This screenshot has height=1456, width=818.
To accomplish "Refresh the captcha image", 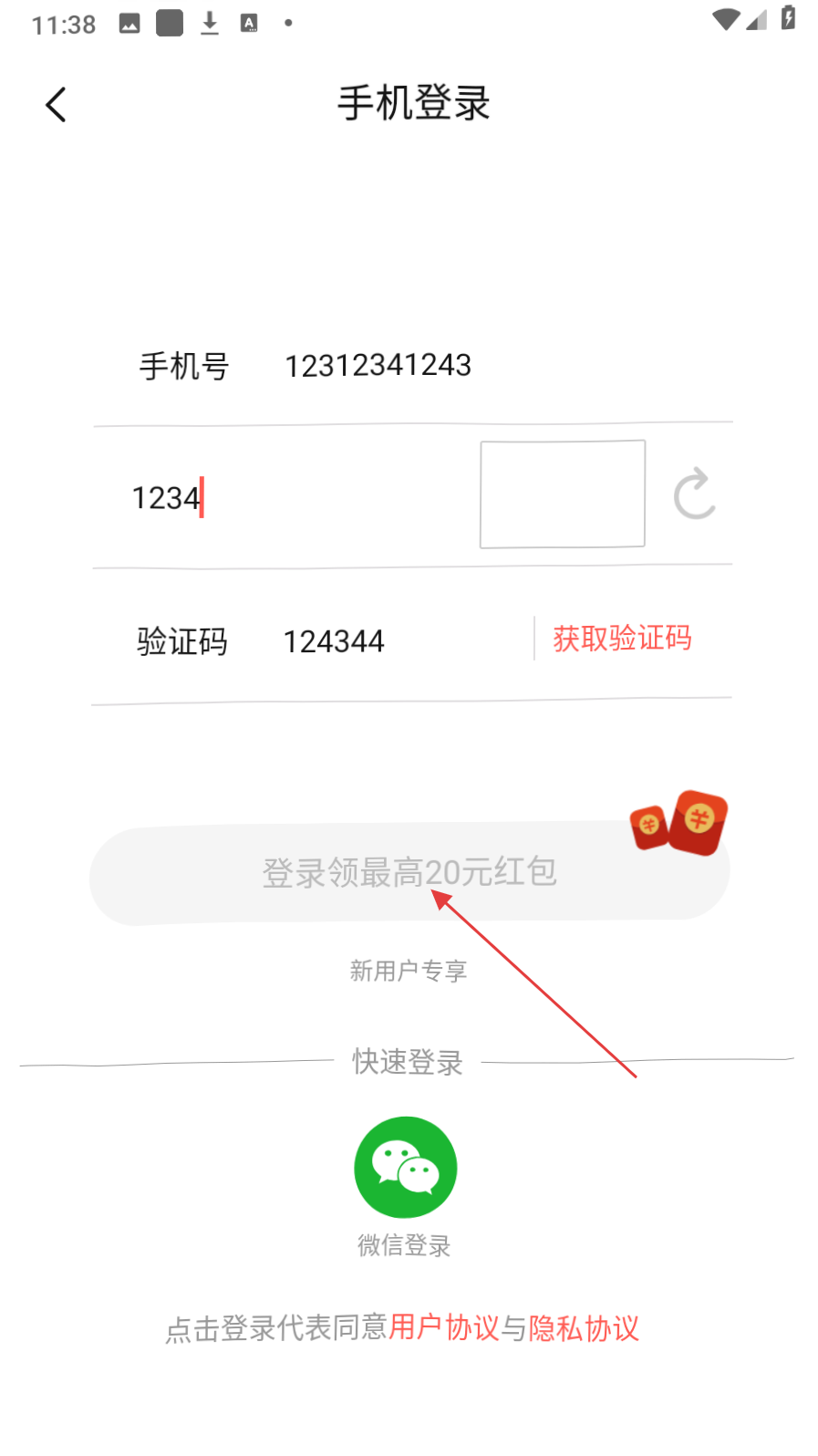I will point(694,494).
